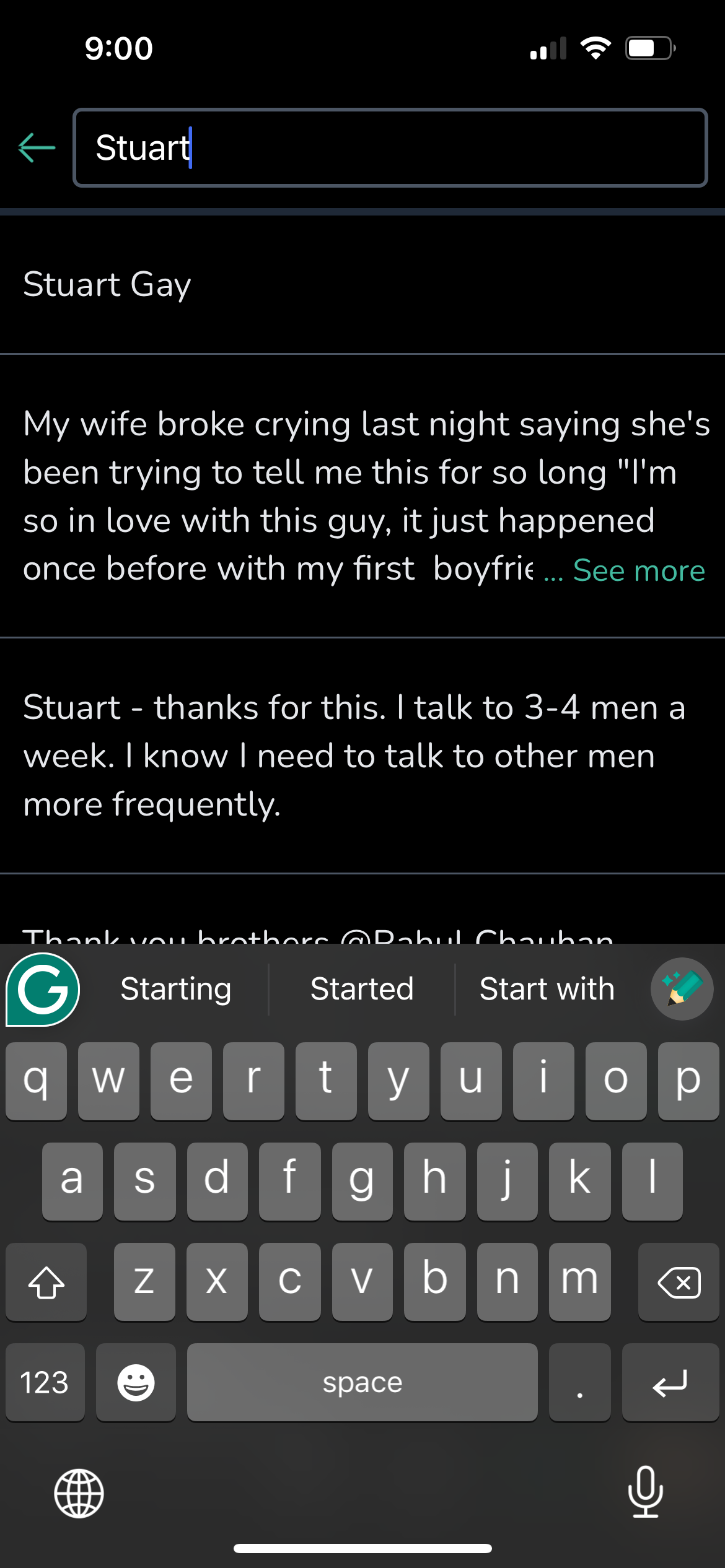Choose the Start with suggestion
Image resolution: width=725 pixels, height=1568 pixels.
(547, 989)
